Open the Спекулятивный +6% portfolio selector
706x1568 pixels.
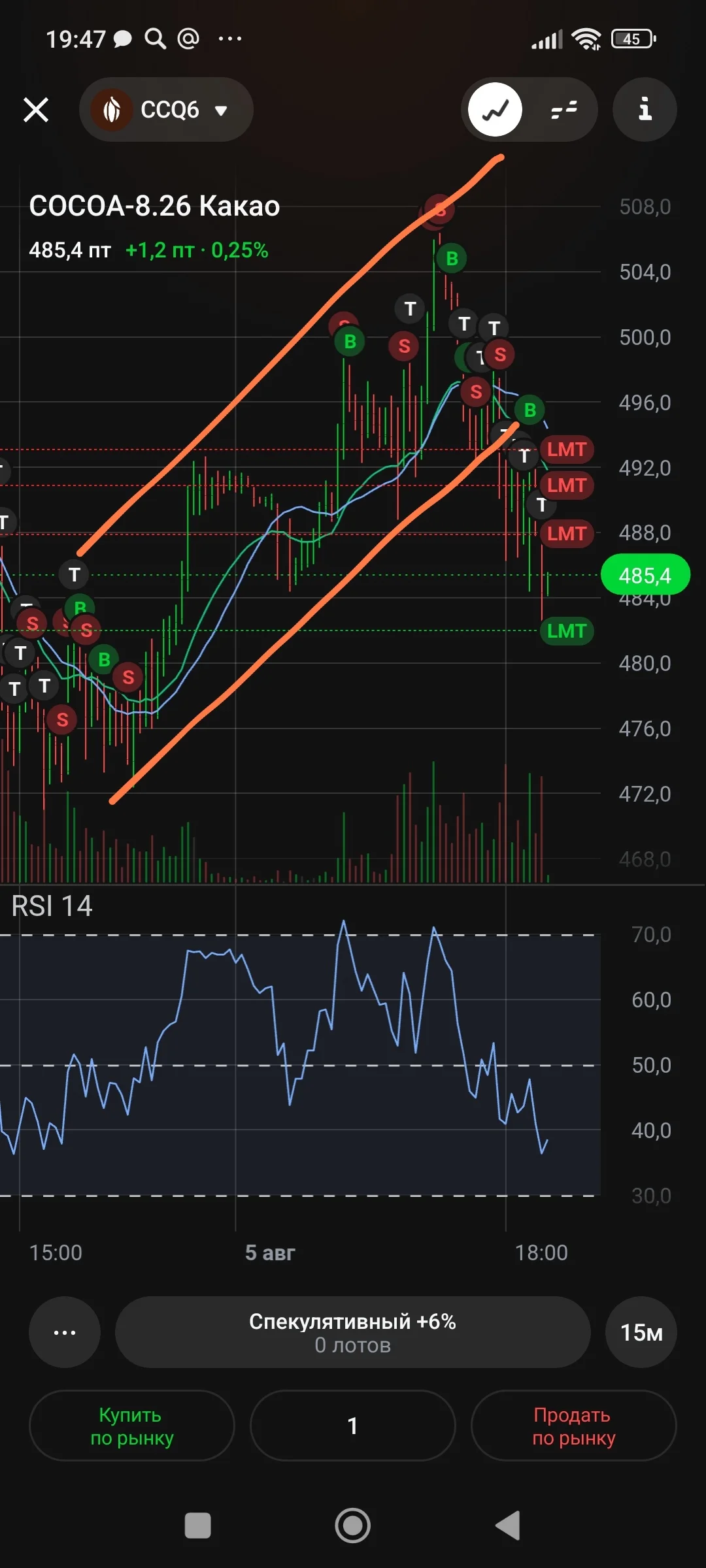click(353, 1332)
